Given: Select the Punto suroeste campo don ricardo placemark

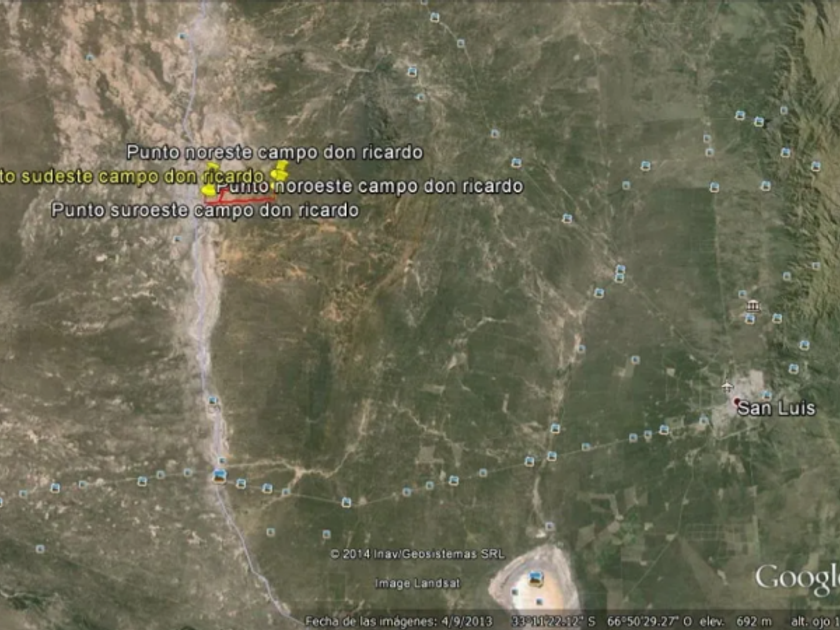Looking at the screenshot, I should coord(205,209).
